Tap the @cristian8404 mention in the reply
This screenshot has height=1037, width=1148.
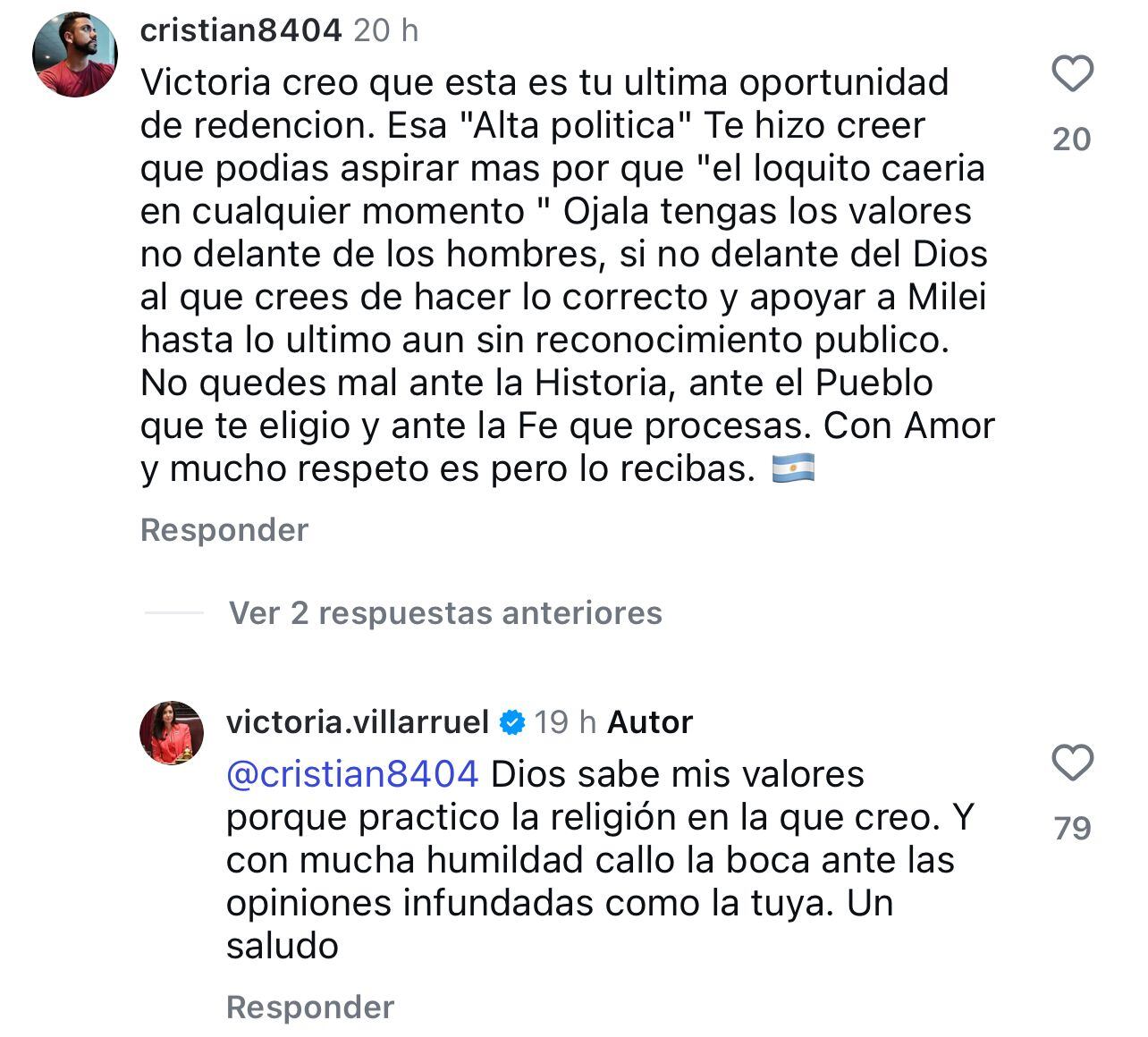pos(352,774)
